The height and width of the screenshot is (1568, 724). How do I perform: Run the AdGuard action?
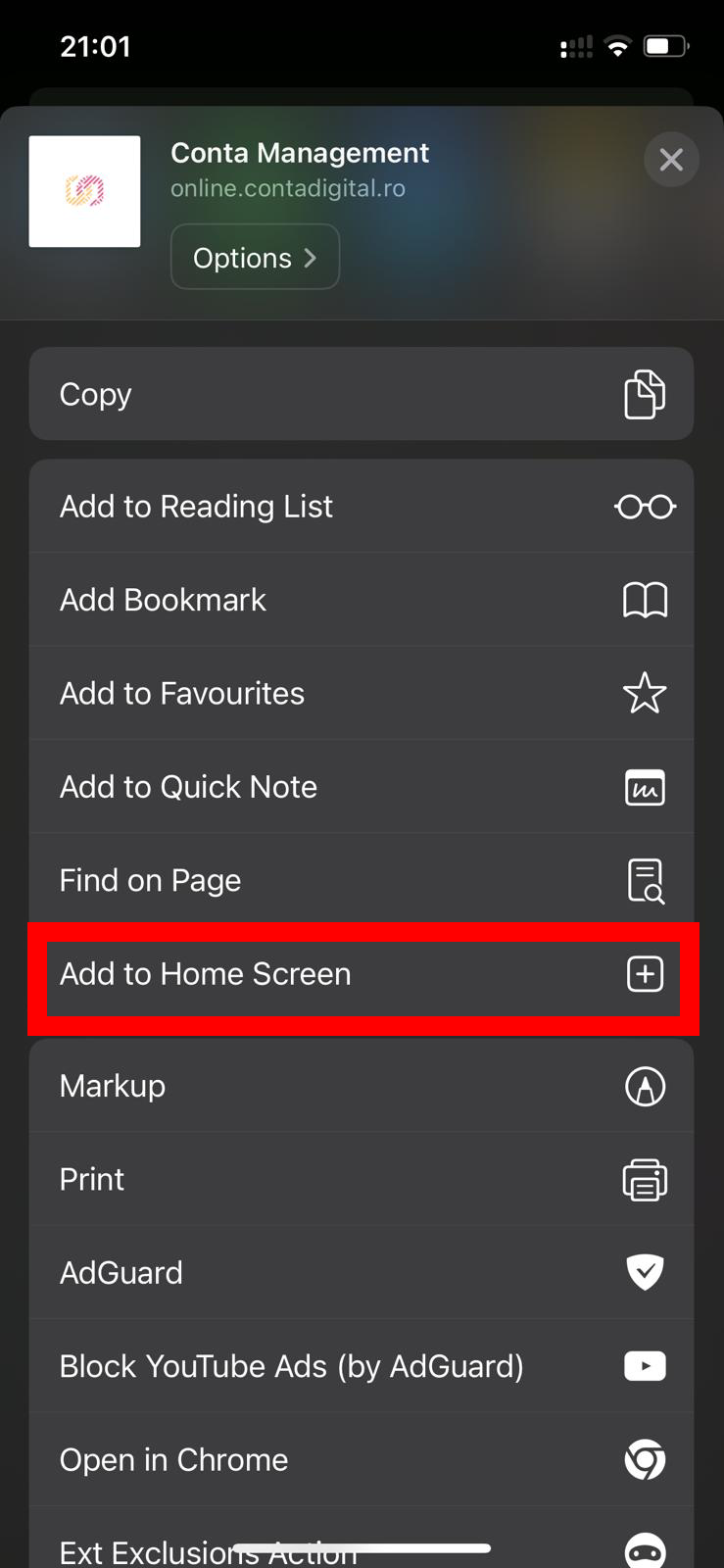[x=361, y=1273]
